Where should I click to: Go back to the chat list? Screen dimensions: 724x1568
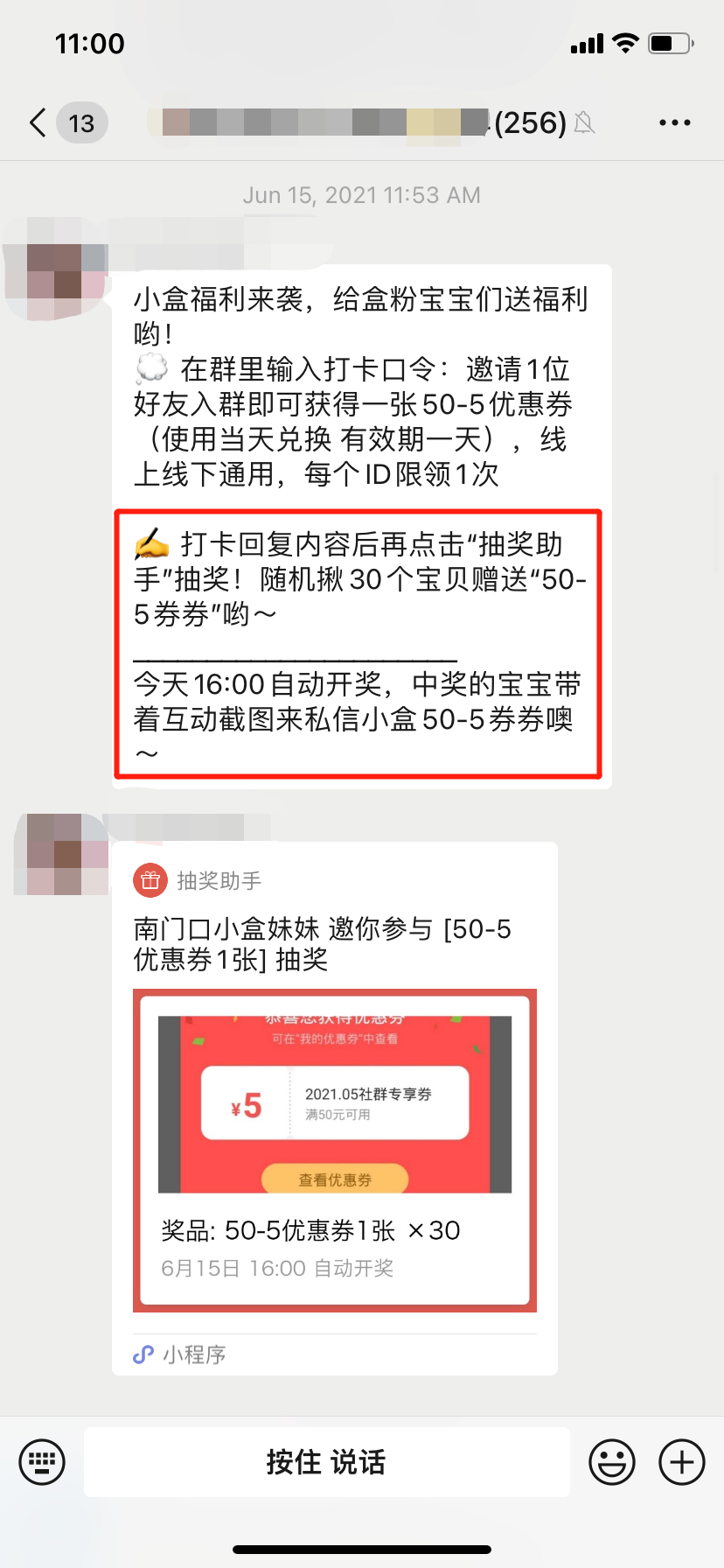(38, 122)
